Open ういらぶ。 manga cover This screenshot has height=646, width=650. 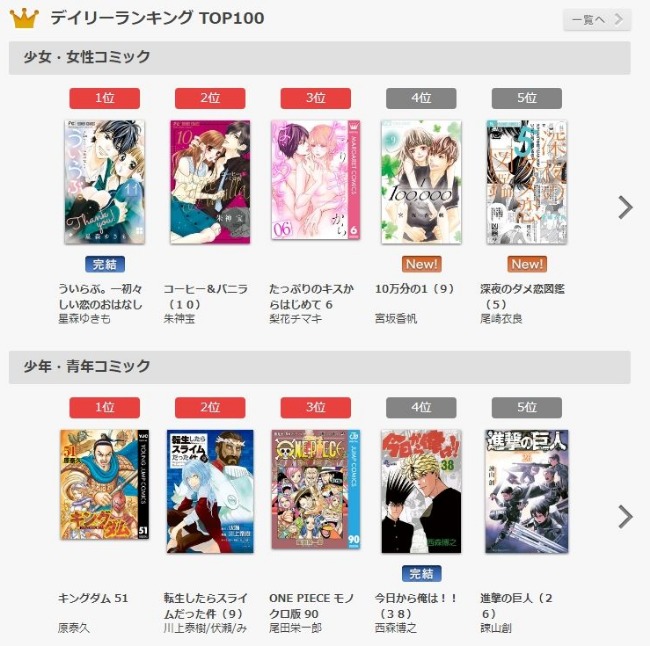(105, 182)
